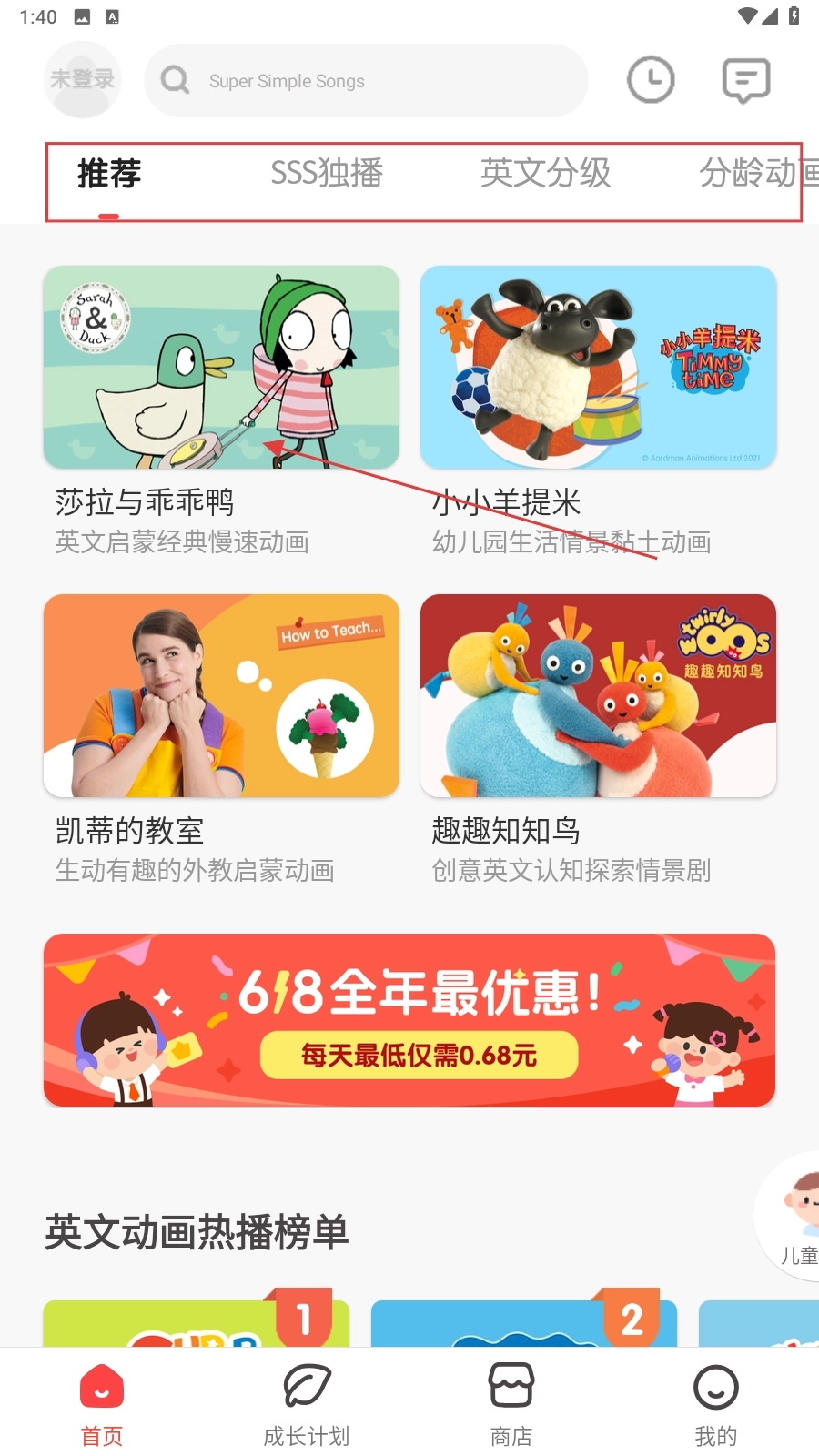819x1456 pixels.
Task: Switch to the 英文分级 tab
Action: (545, 173)
